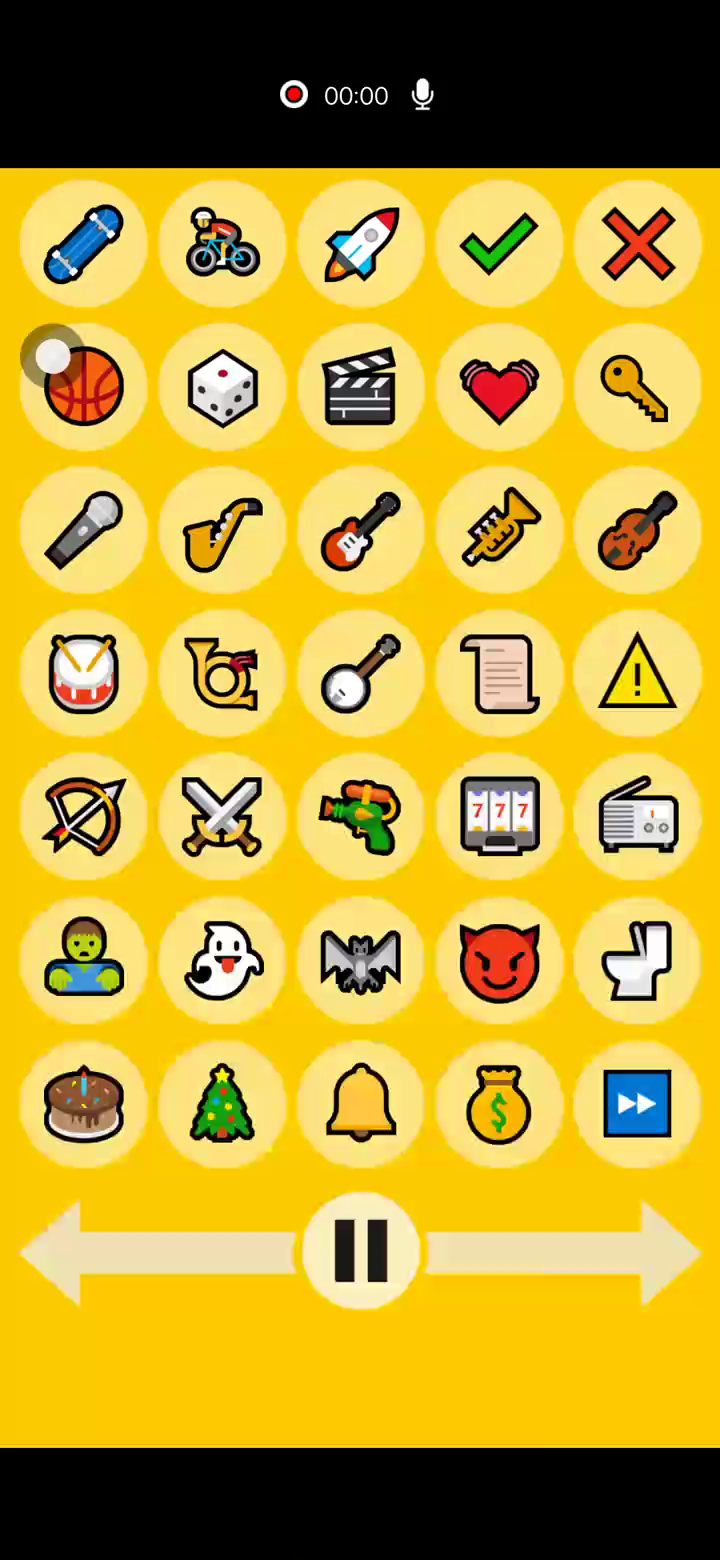Screen dimensions: 720x1560
Task: Play the saxophone sound
Action: [222, 530]
